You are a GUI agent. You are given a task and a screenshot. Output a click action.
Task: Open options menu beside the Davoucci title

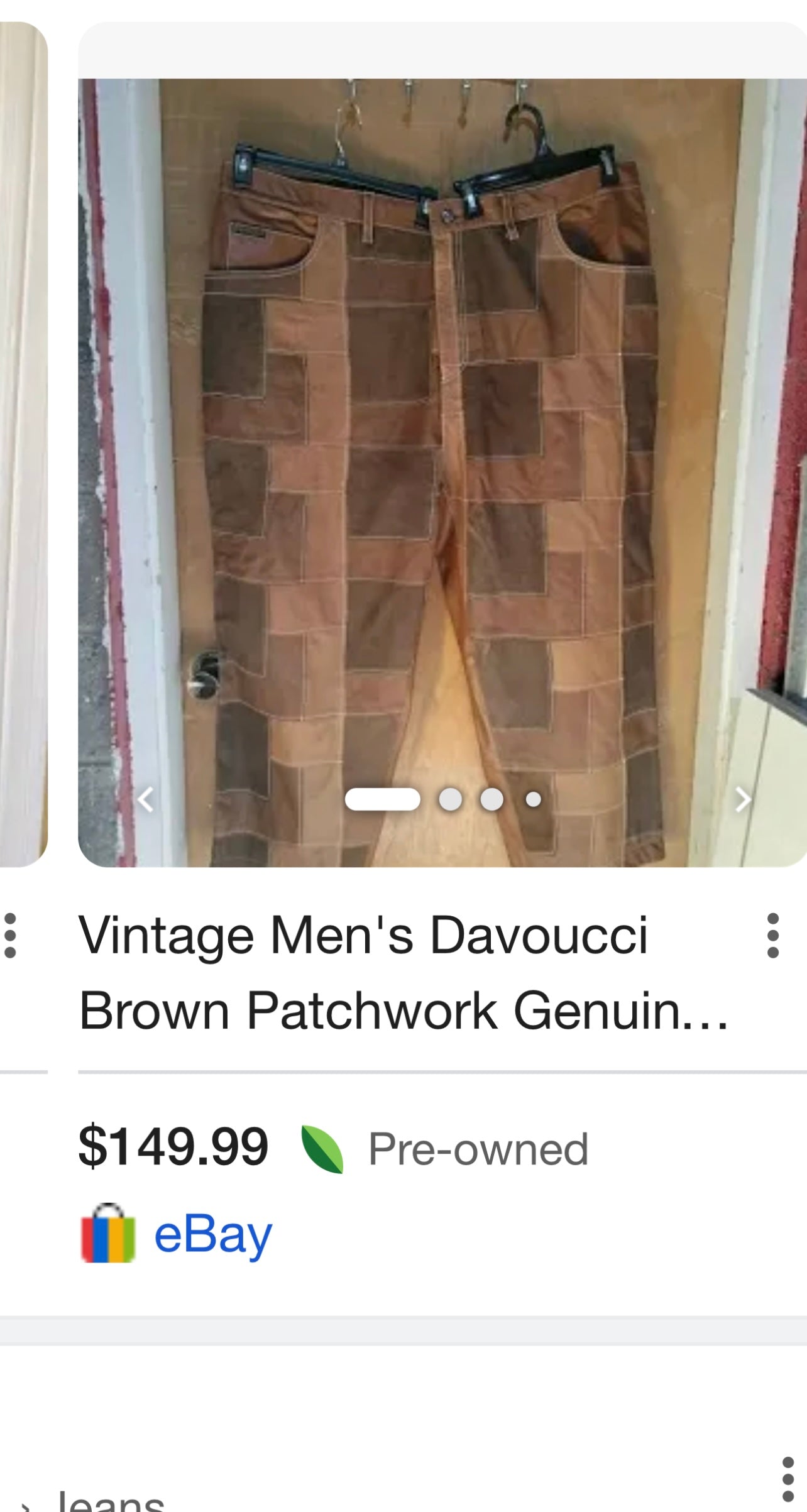[772, 936]
